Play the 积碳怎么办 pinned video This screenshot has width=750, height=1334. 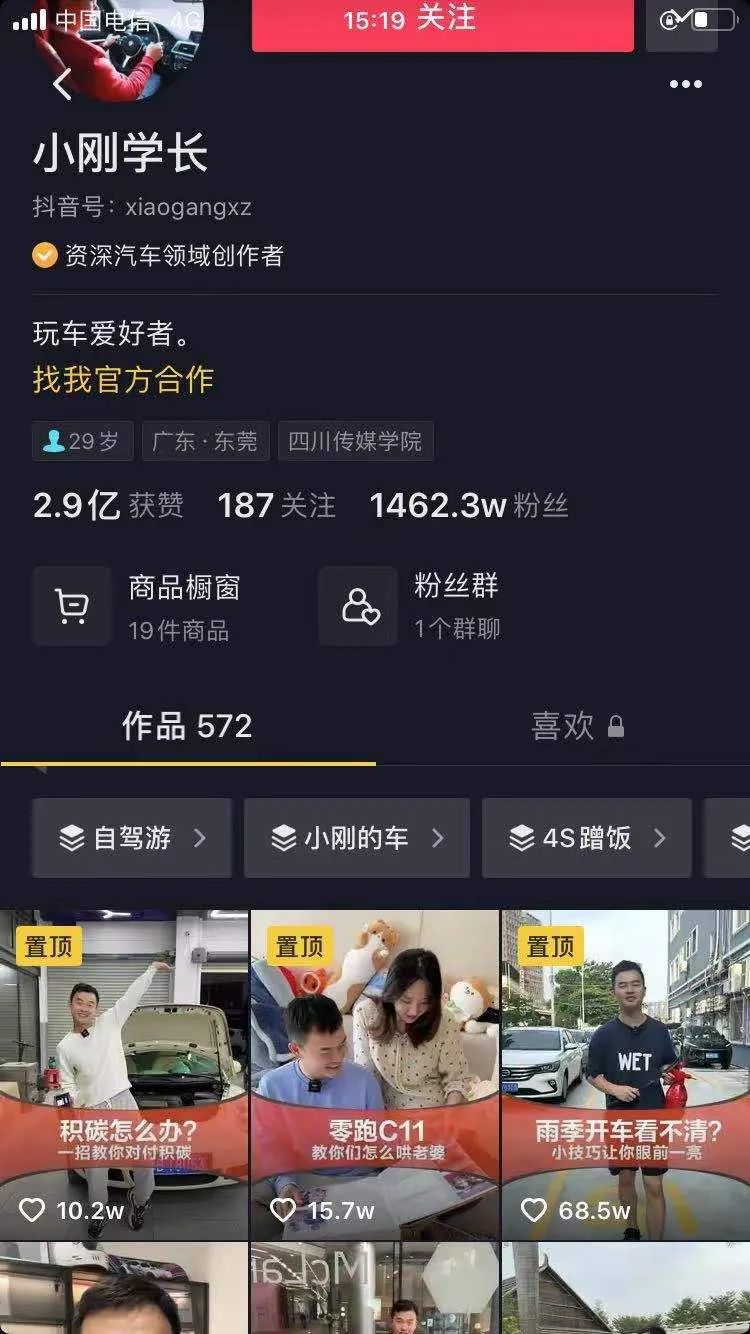[124, 1075]
